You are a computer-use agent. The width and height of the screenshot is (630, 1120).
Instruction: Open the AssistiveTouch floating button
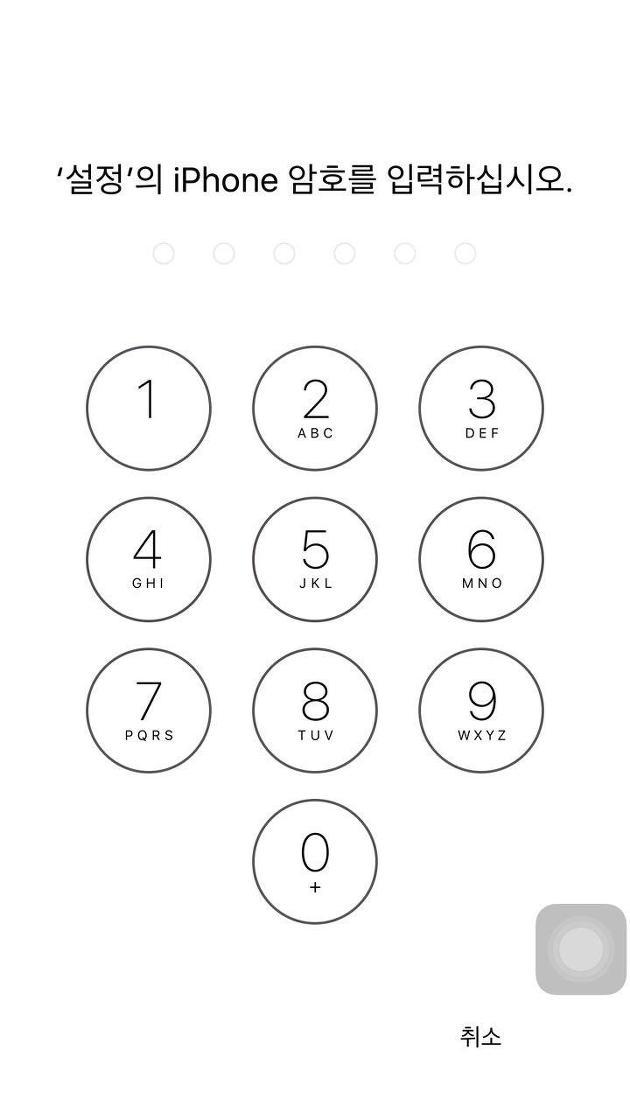pos(581,949)
